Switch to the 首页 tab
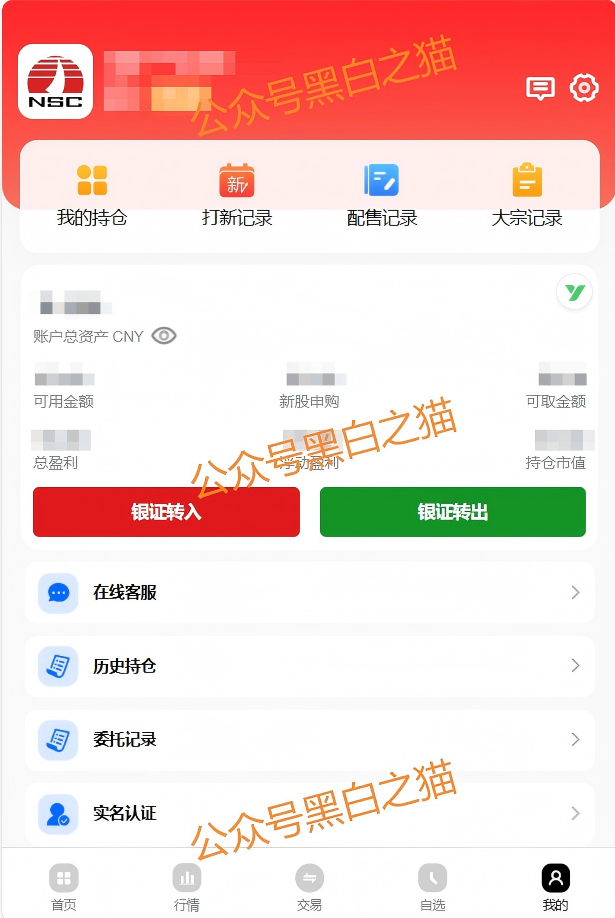Viewport: 615px width, 918px height. 63,887
